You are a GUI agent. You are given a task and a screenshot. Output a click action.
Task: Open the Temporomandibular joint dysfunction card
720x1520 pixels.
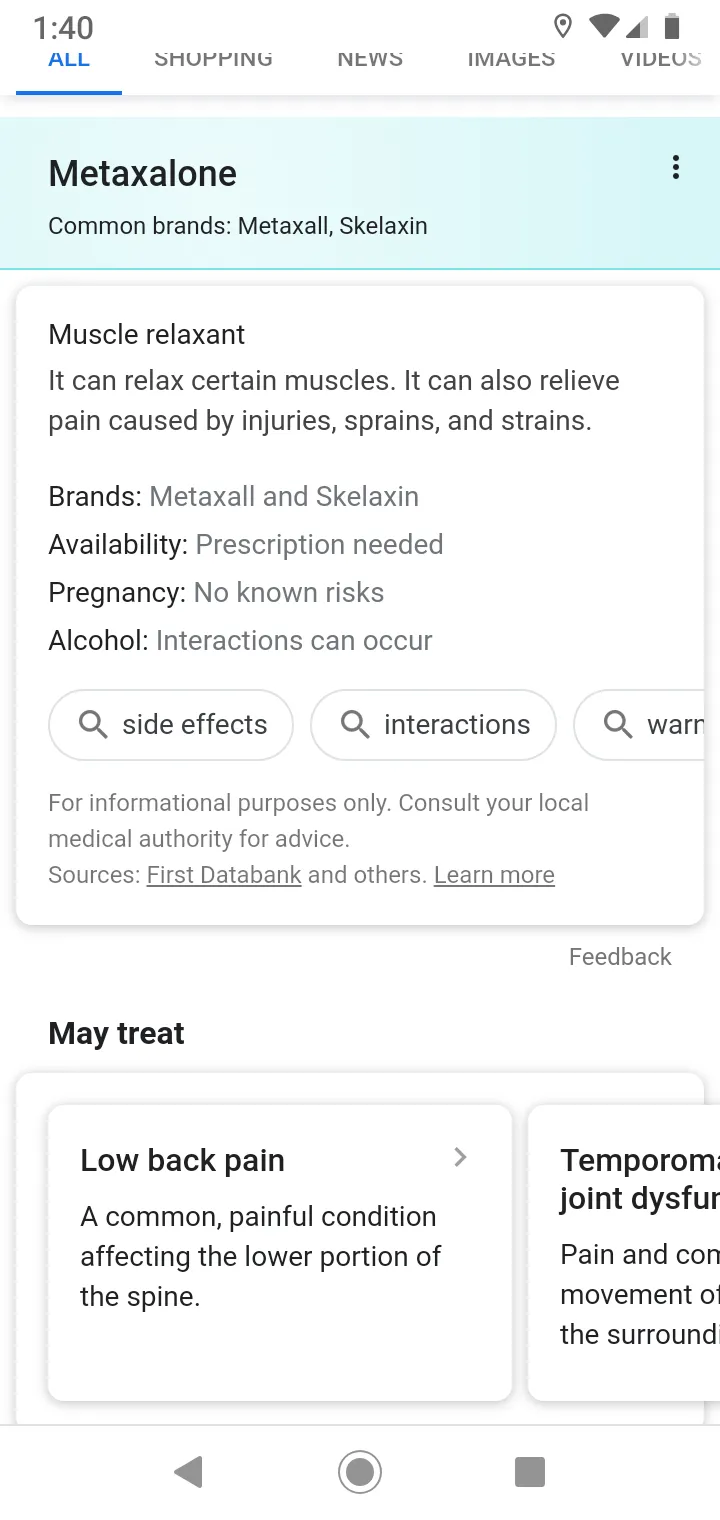[624, 1252]
